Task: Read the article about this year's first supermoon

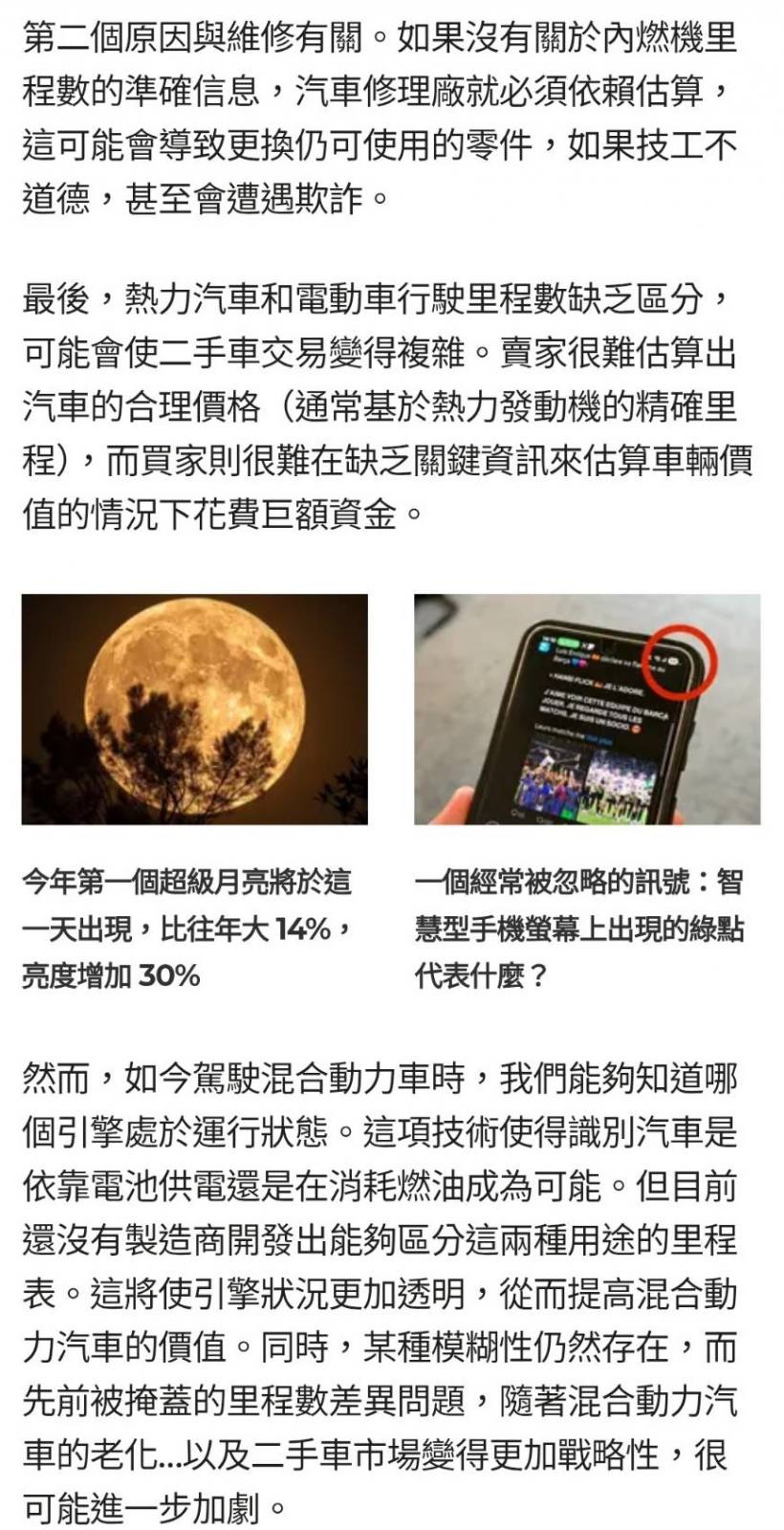Action: (187, 928)
